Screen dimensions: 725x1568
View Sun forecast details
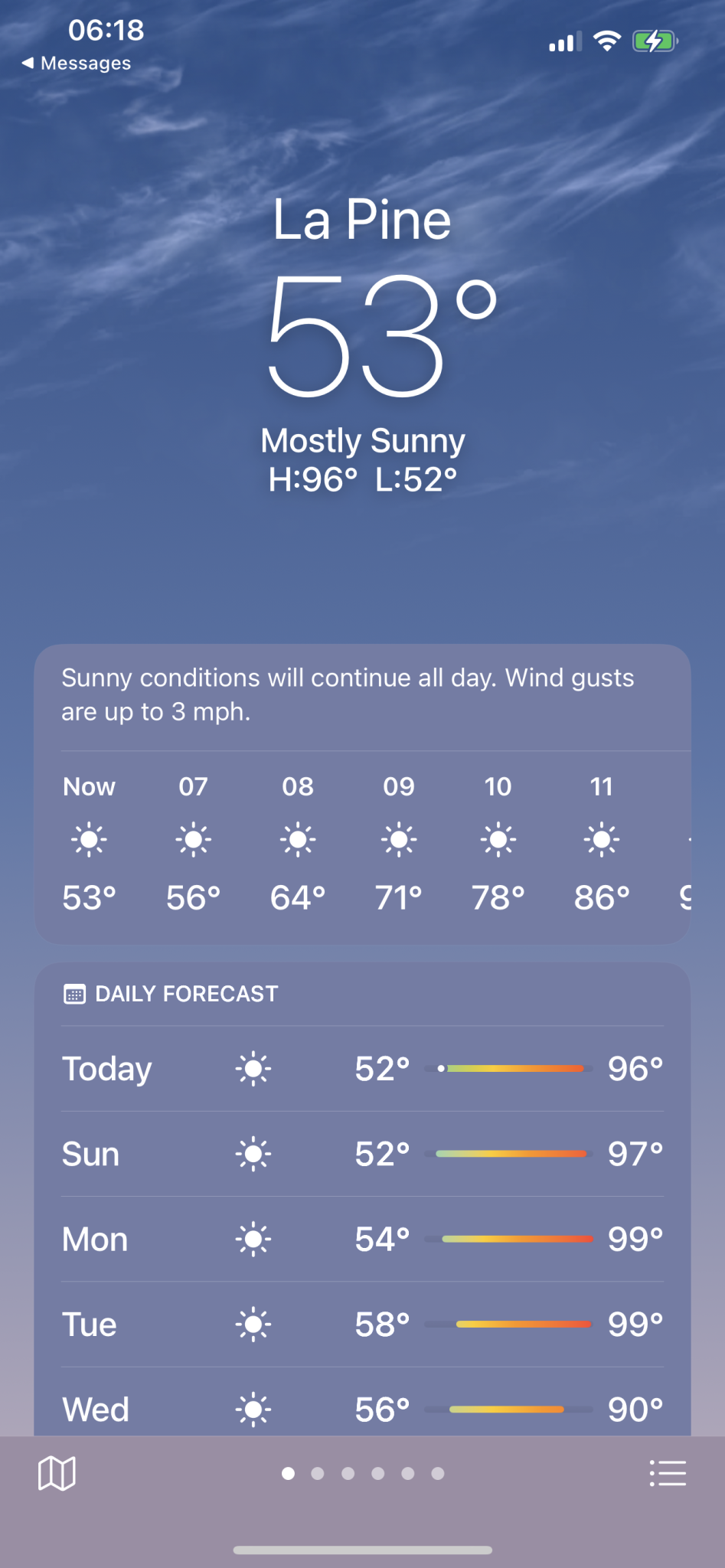click(x=362, y=1154)
